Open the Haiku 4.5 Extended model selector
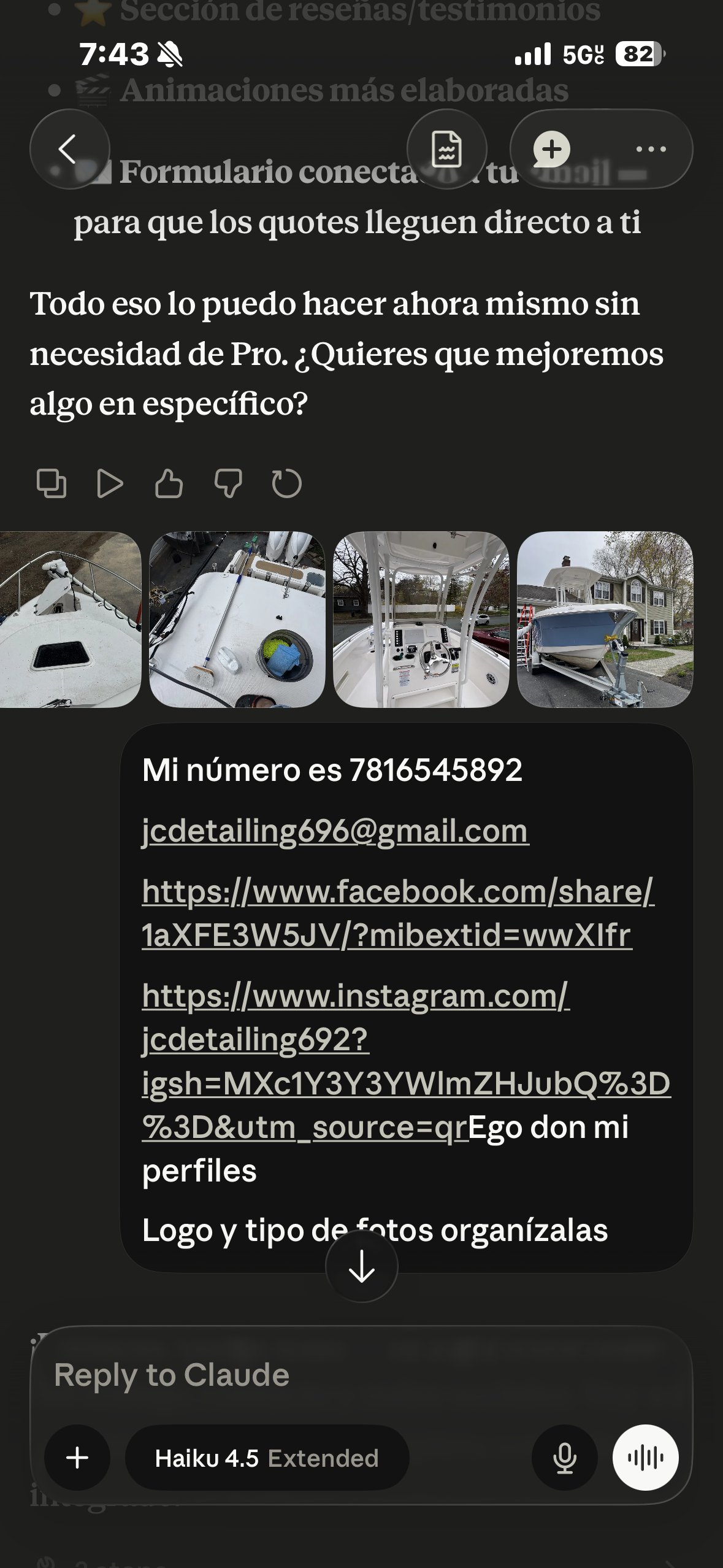The width and height of the screenshot is (723, 1568). point(267,1458)
